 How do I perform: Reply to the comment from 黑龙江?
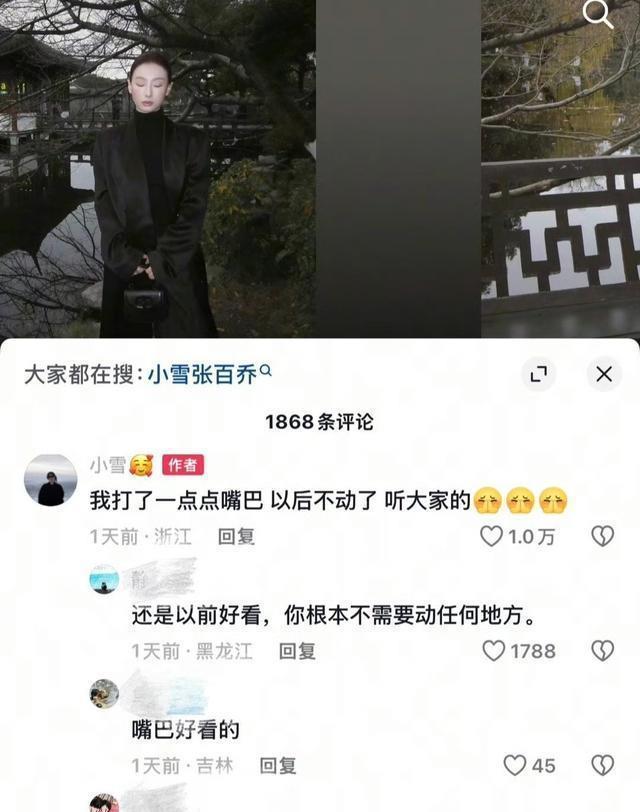point(297,651)
